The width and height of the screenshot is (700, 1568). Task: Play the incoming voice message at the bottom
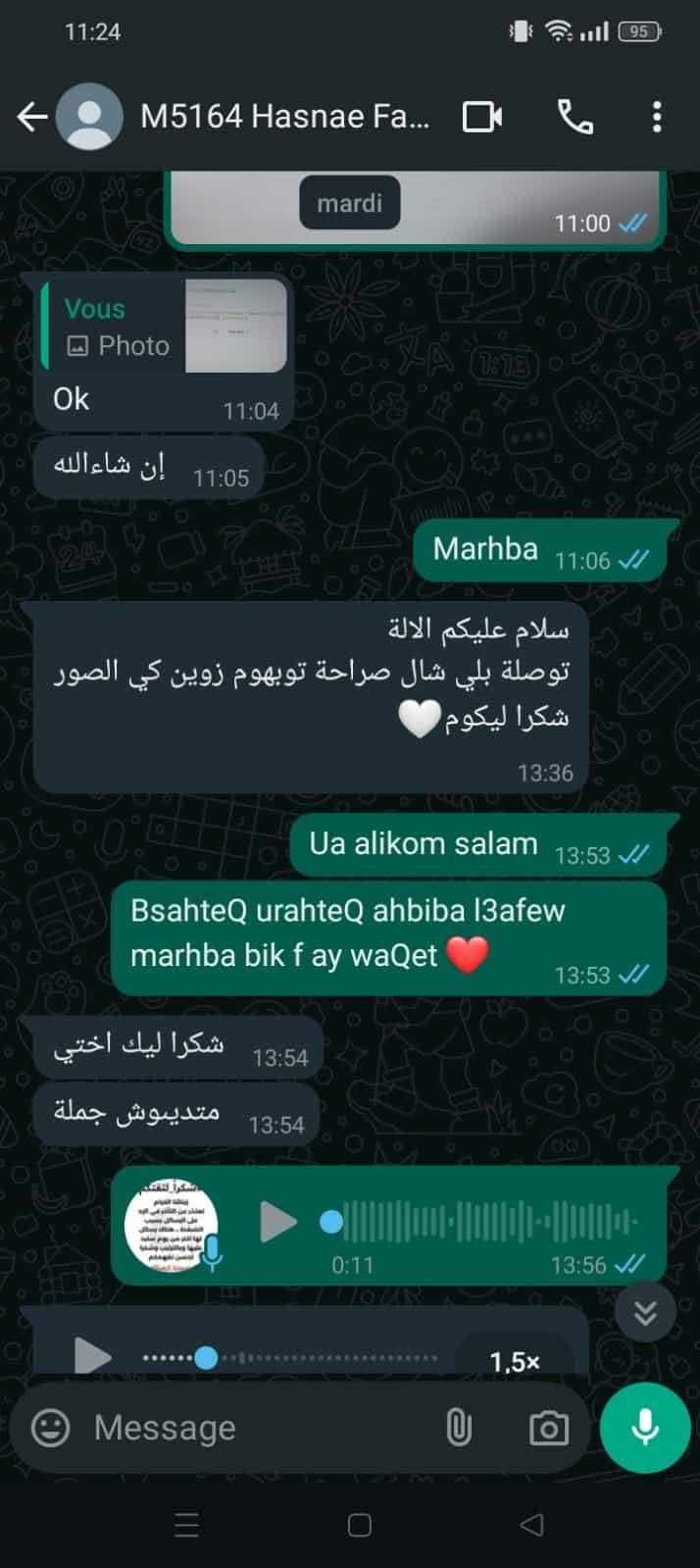click(93, 1357)
